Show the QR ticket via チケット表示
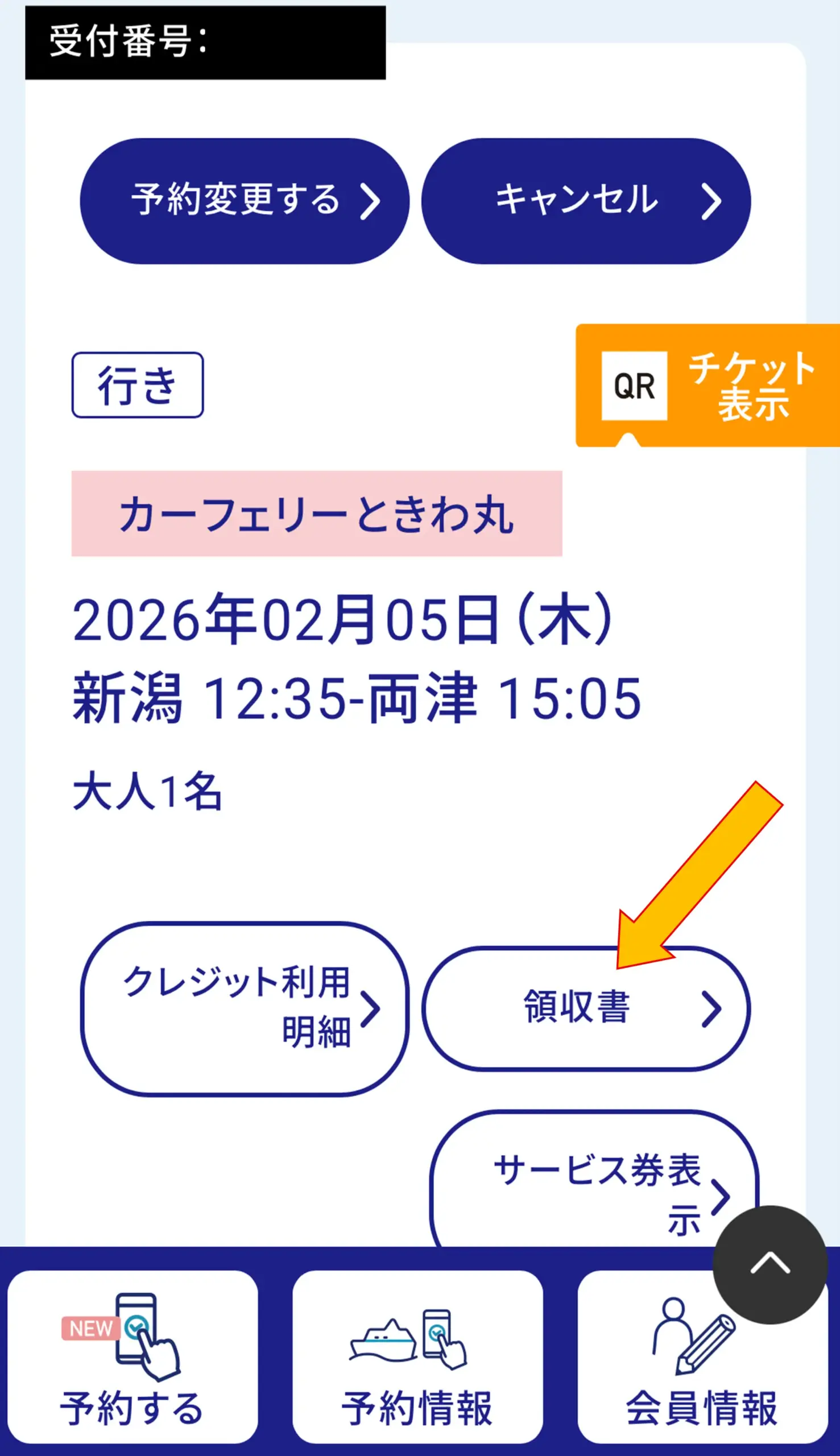The width and height of the screenshot is (840, 1456). [x=709, y=386]
